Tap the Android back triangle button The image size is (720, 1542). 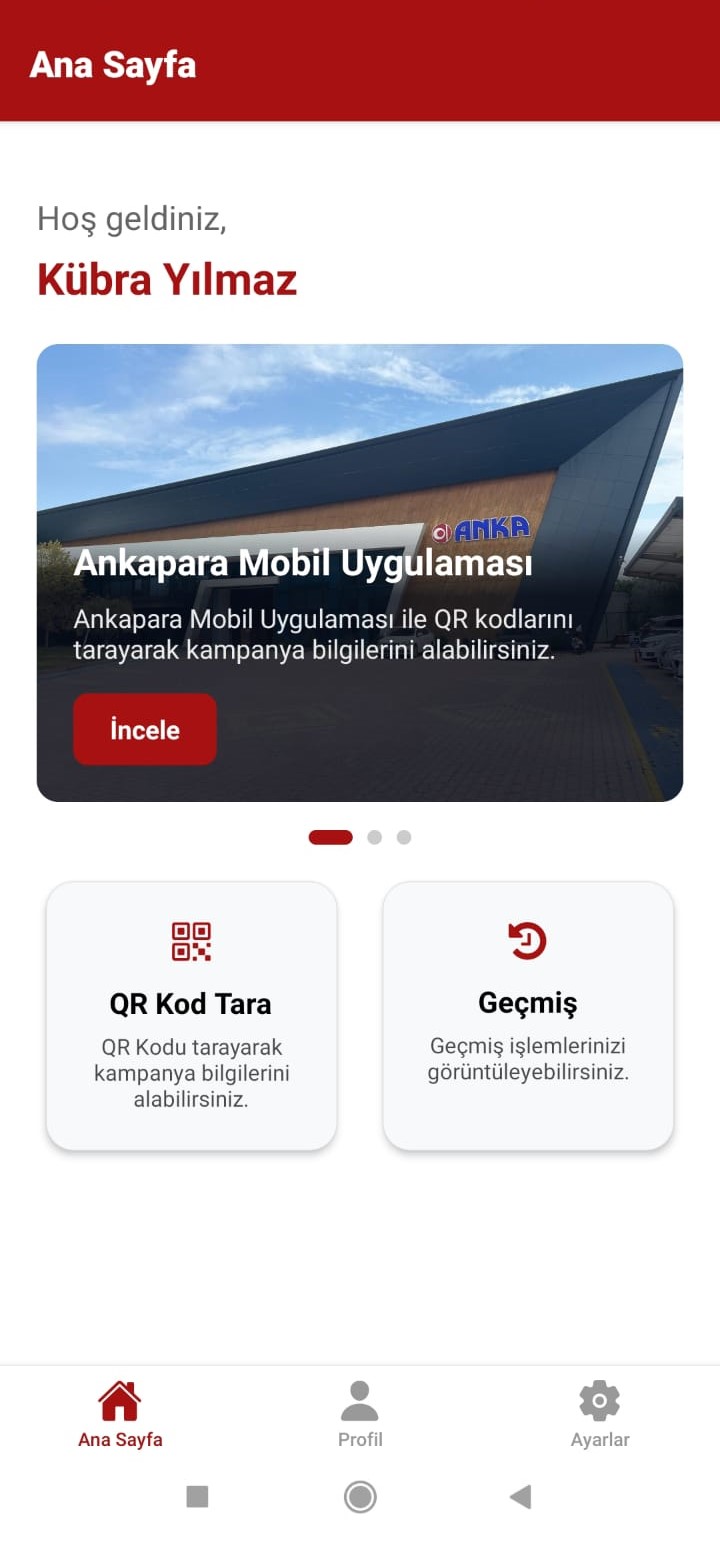(x=519, y=1496)
